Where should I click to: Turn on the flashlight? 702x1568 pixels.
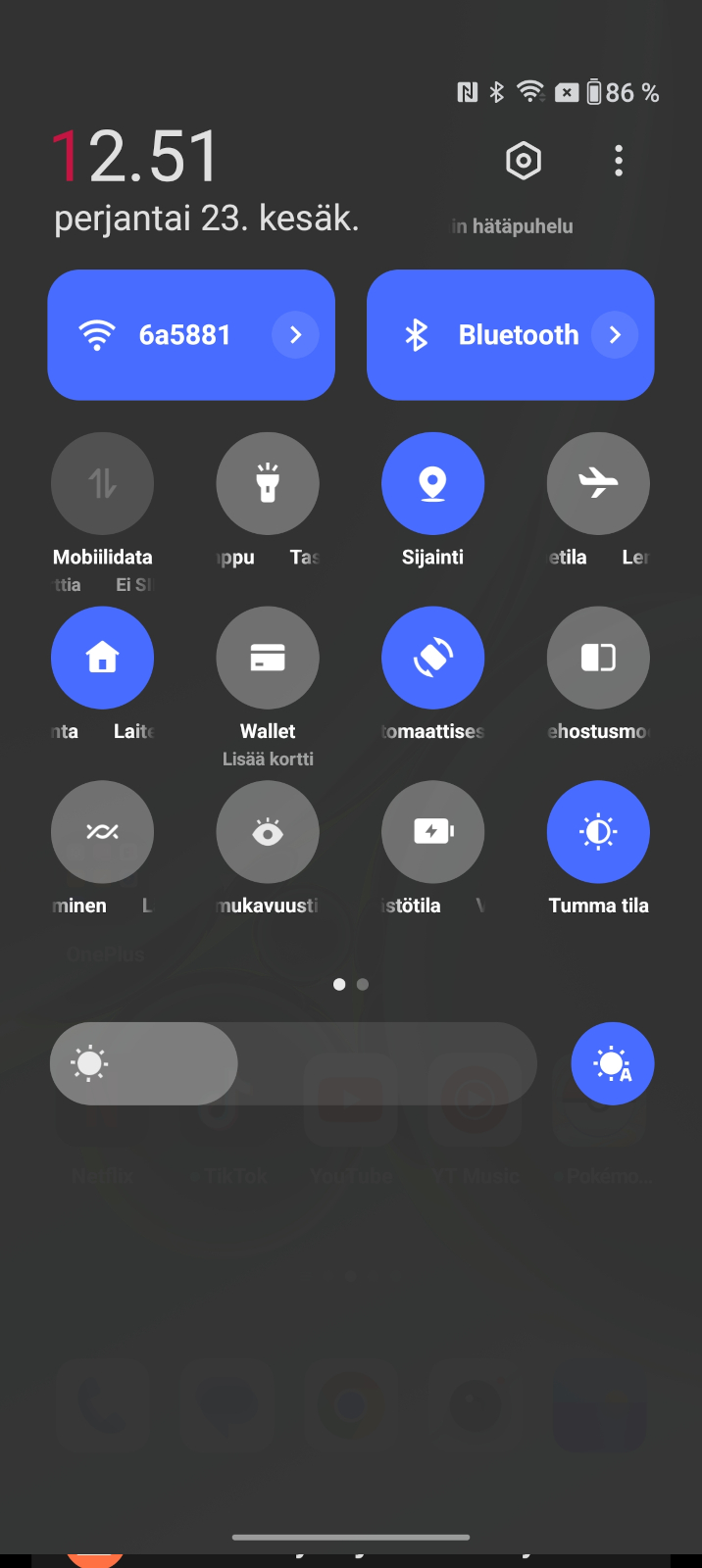[x=268, y=483]
